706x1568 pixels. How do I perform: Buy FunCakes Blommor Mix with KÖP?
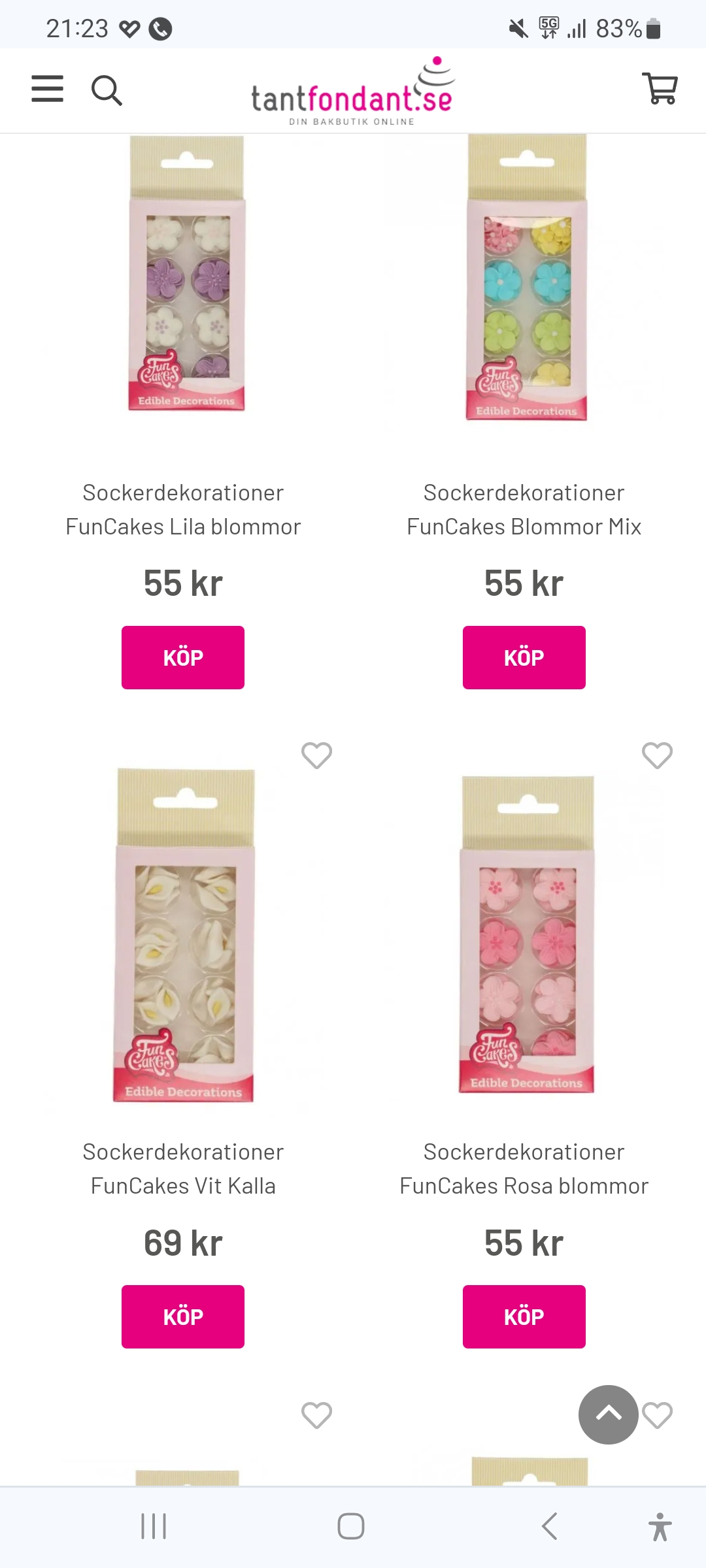[524, 657]
